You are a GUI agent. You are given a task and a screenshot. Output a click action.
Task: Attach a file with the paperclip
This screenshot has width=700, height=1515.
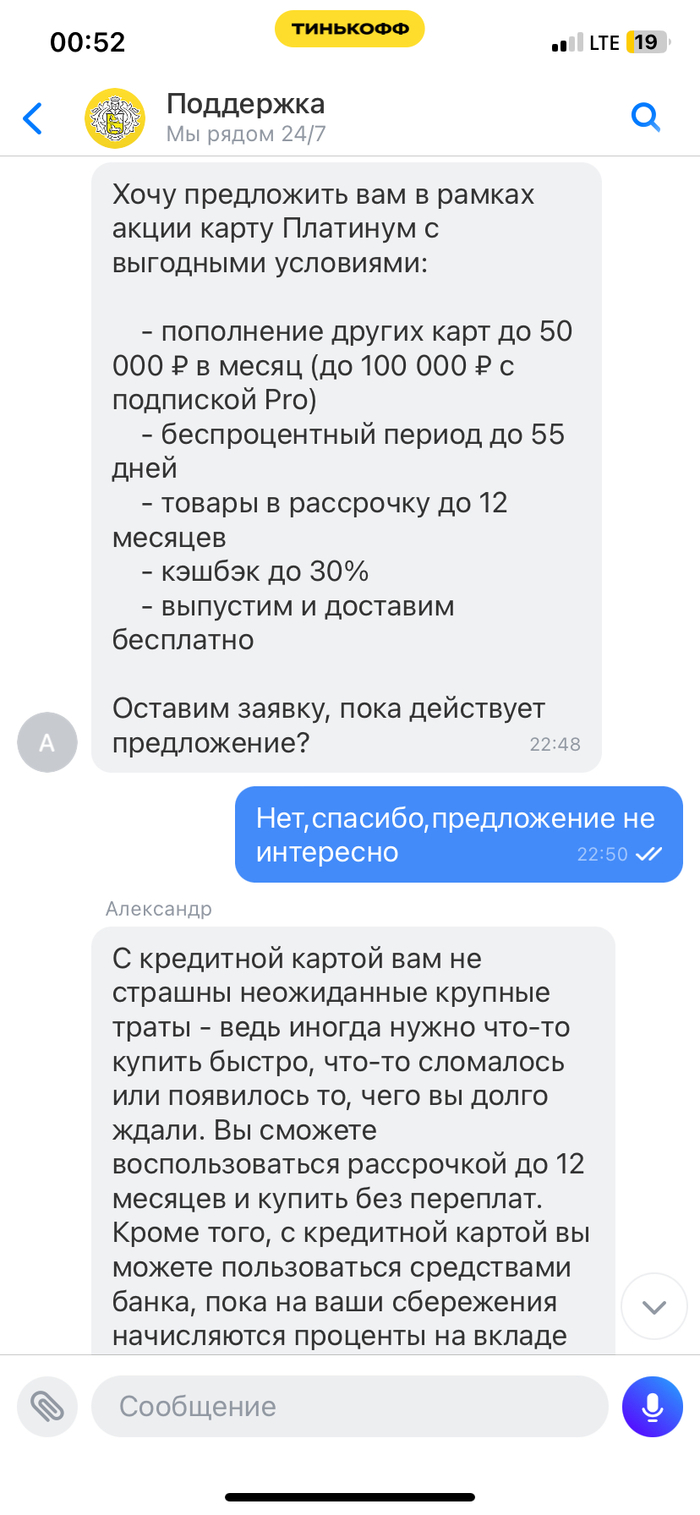tap(47, 1407)
